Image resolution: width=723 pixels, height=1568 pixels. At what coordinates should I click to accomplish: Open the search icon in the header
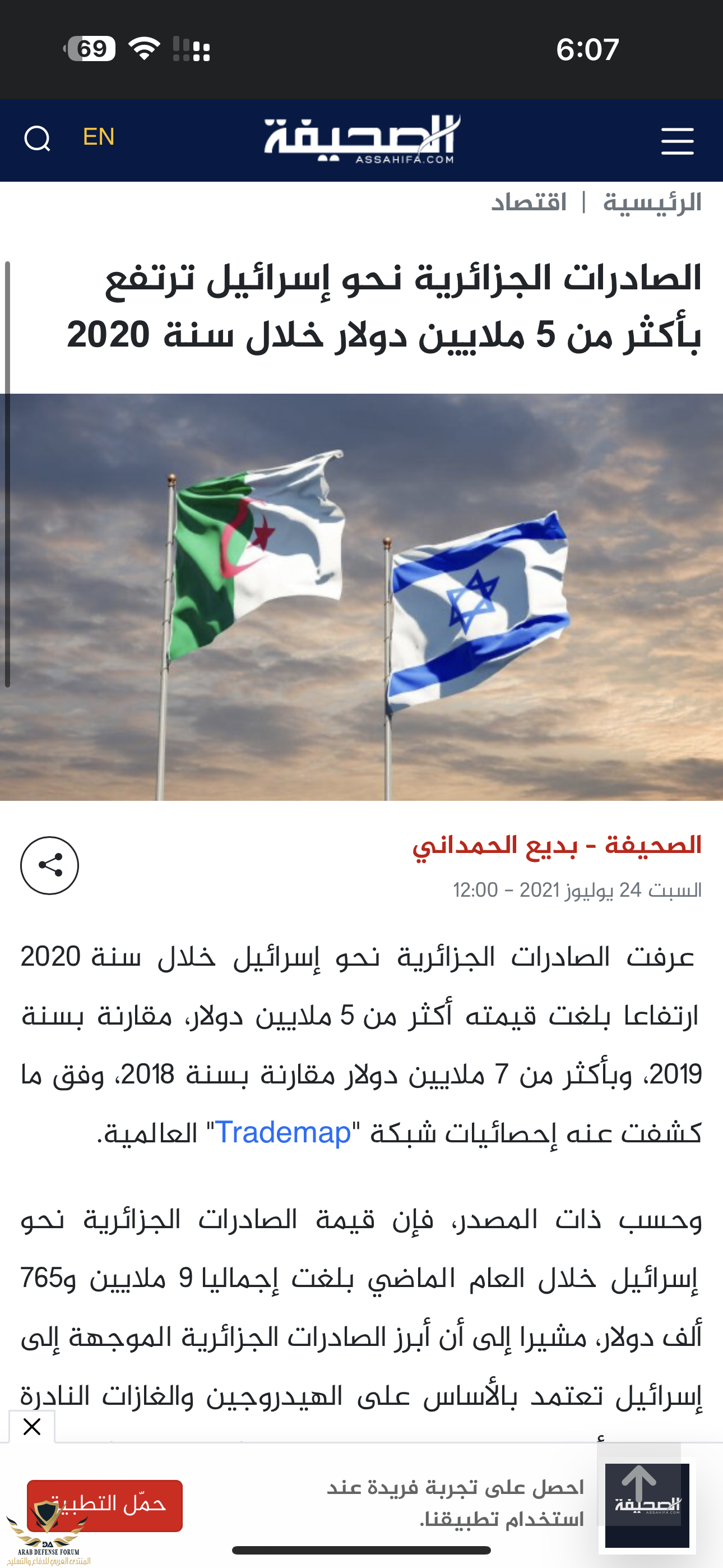coord(37,139)
